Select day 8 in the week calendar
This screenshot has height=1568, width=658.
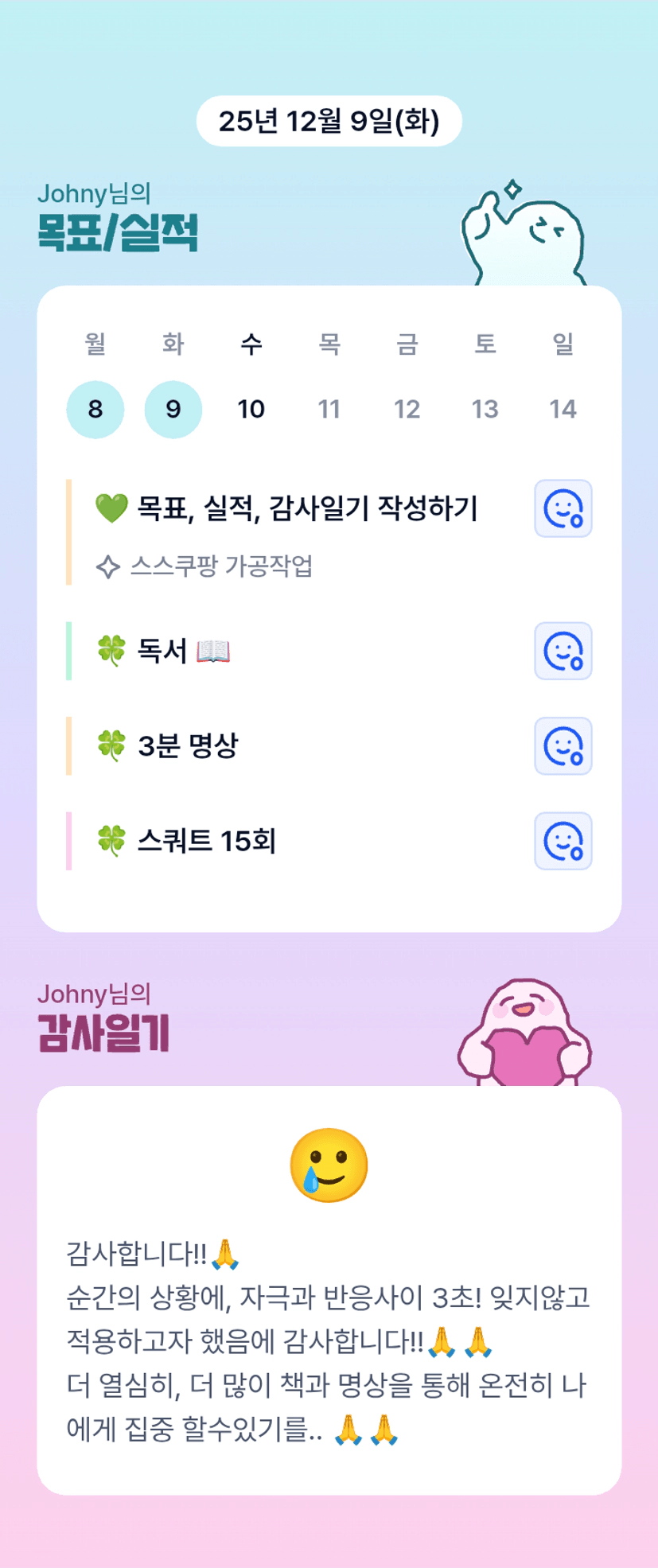pos(95,409)
